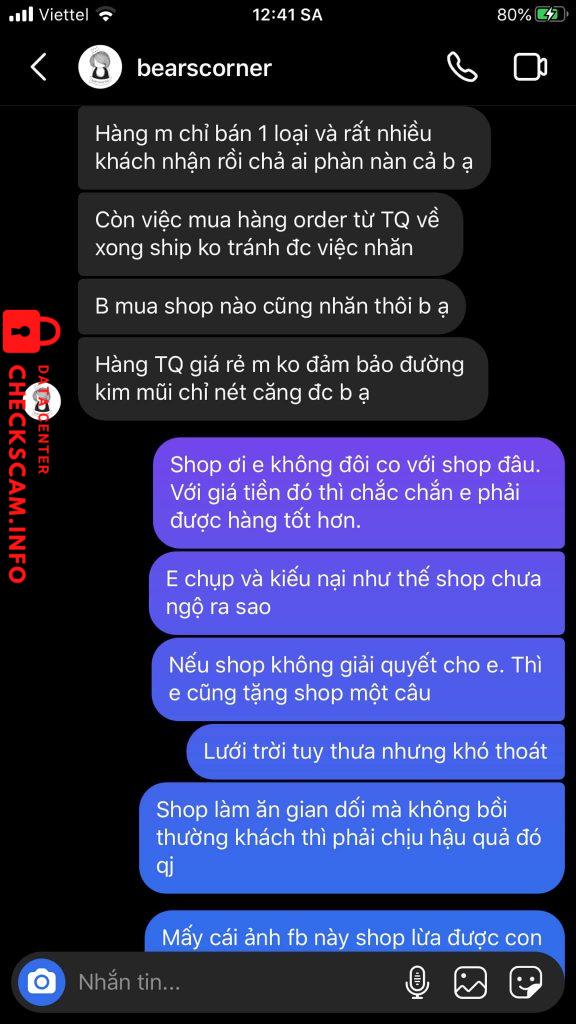The height and width of the screenshot is (1024, 576).
Task: Start a video call with bearscorner
Action: point(530,67)
